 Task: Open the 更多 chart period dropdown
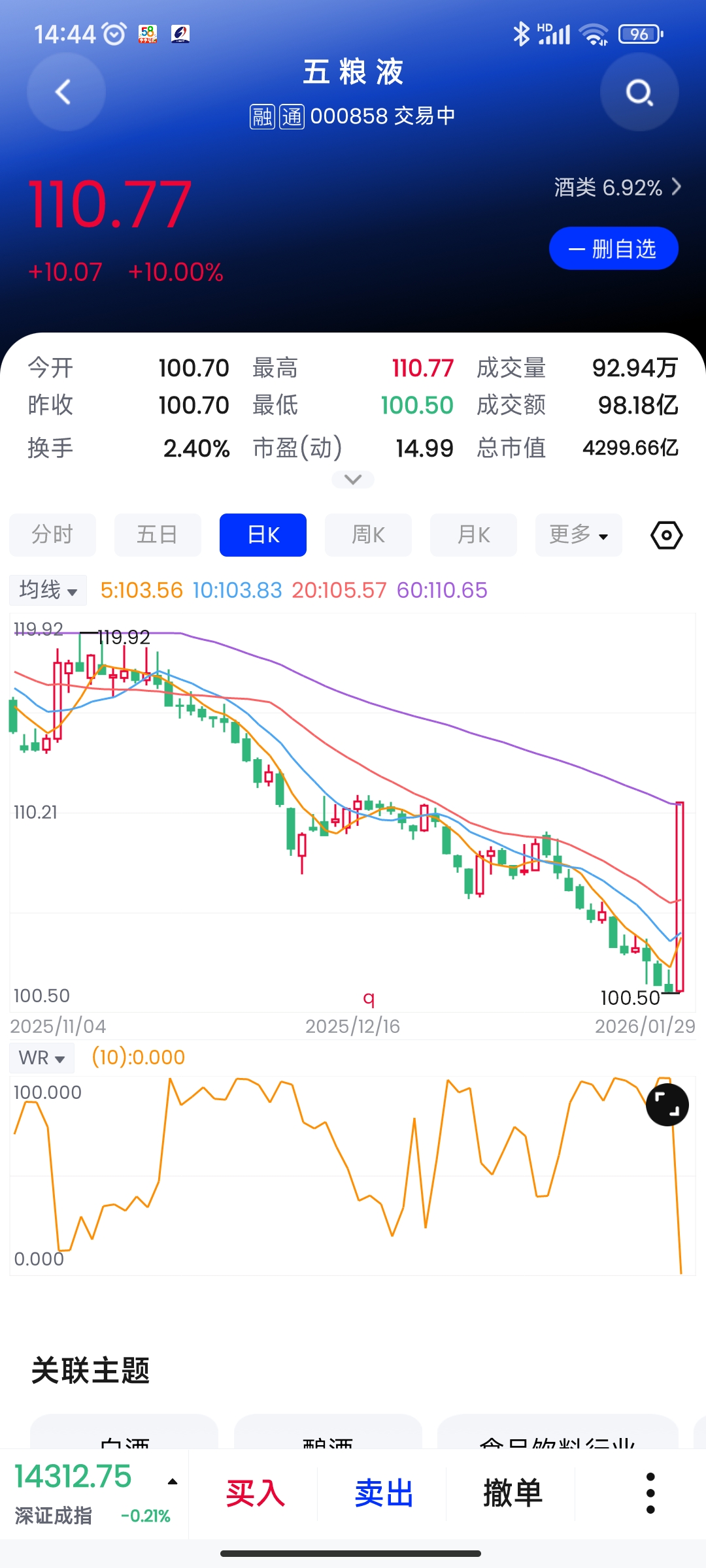[579, 535]
